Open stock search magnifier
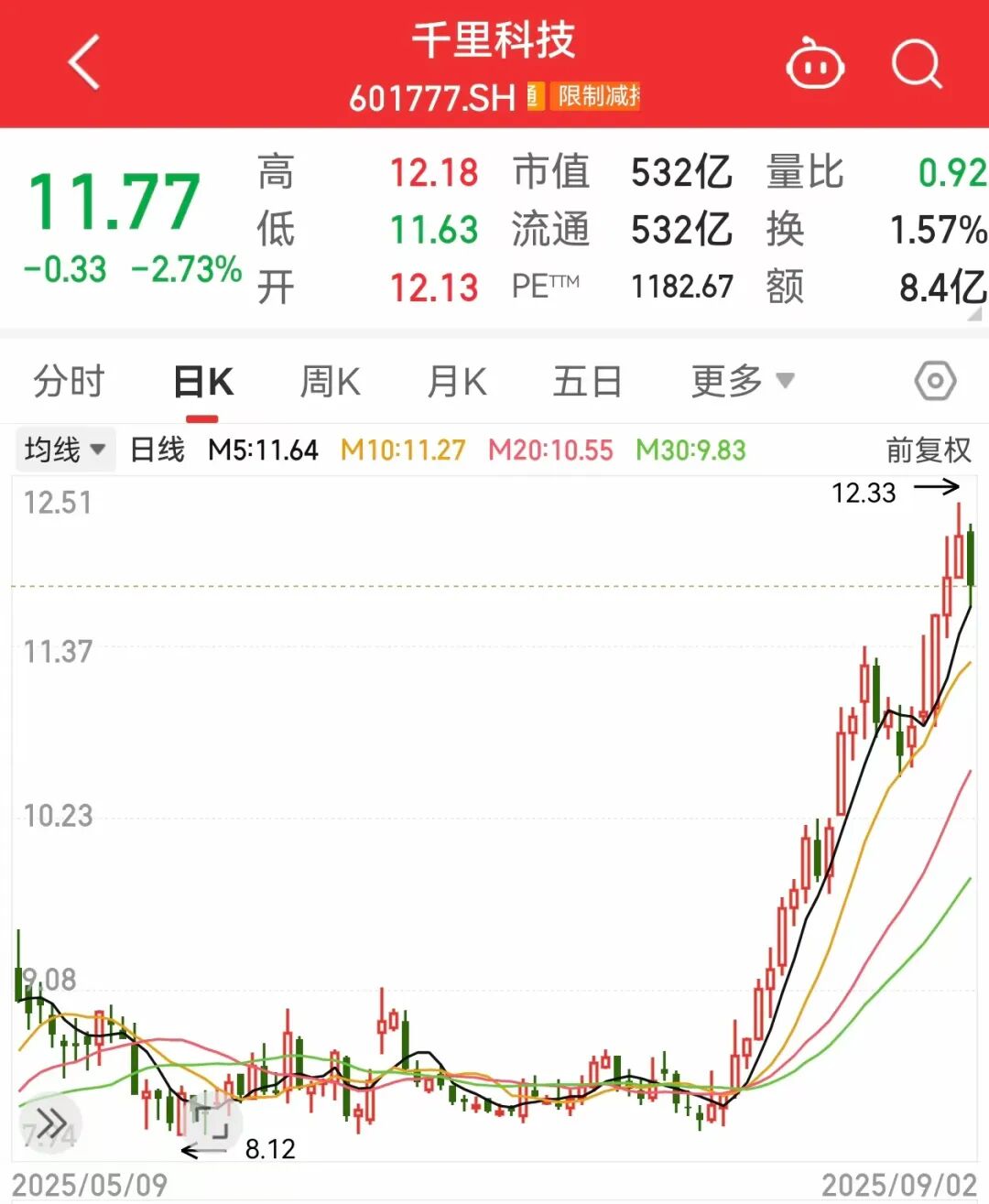This screenshot has width=989, height=1204. coord(917,64)
